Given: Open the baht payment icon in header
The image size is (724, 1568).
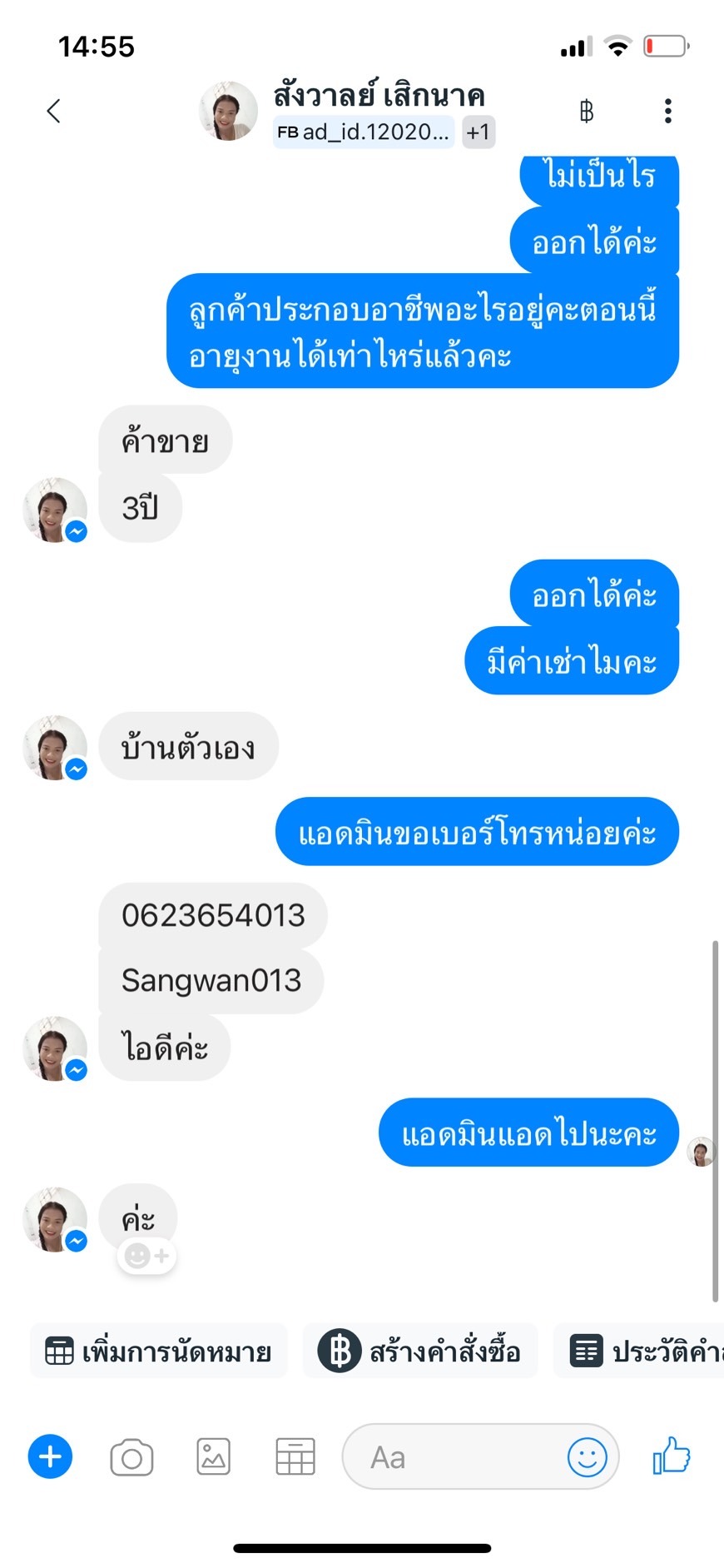Looking at the screenshot, I should coord(586,111).
